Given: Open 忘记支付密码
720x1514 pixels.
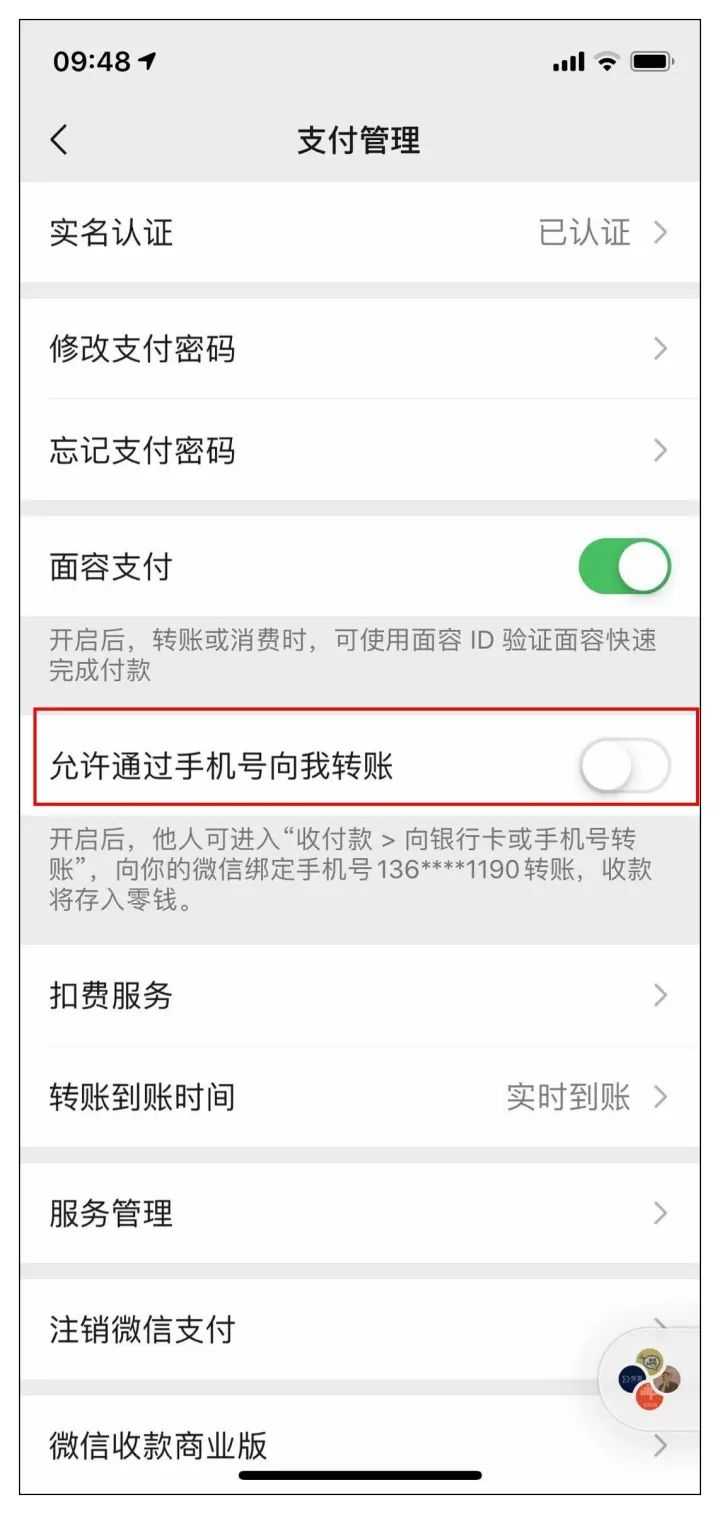Looking at the screenshot, I should click(360, 451).
